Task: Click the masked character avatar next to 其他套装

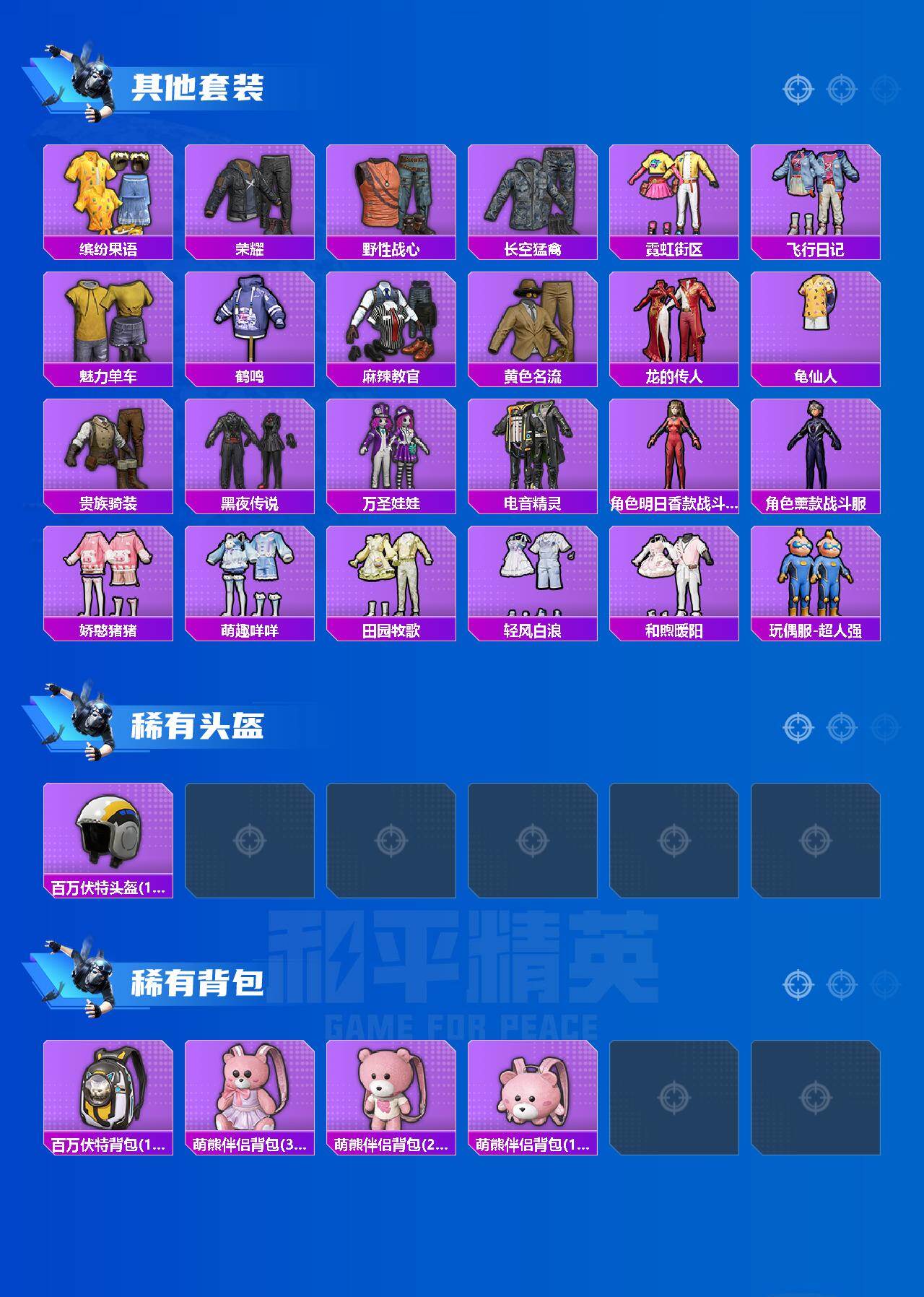Action: click(88, 79)
